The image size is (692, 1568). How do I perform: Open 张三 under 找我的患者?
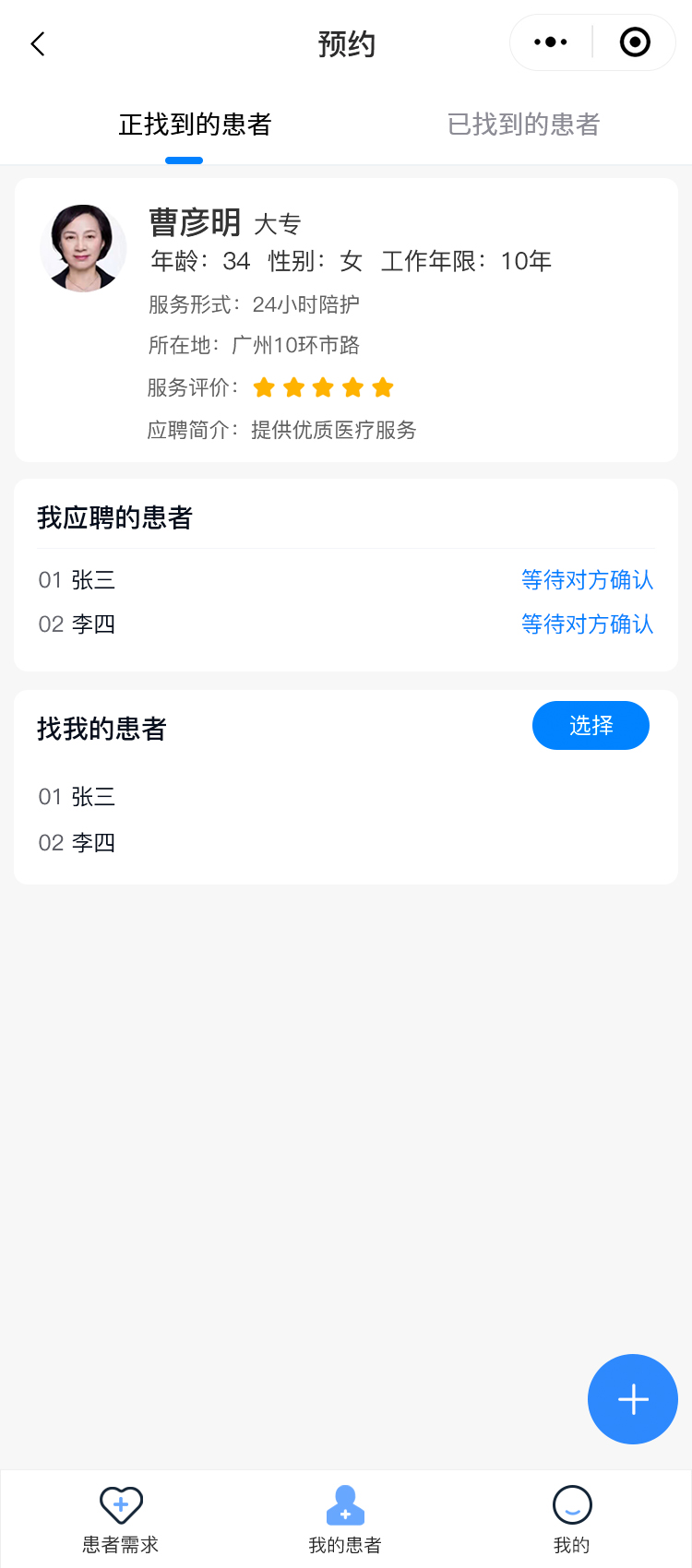point(78,797)
